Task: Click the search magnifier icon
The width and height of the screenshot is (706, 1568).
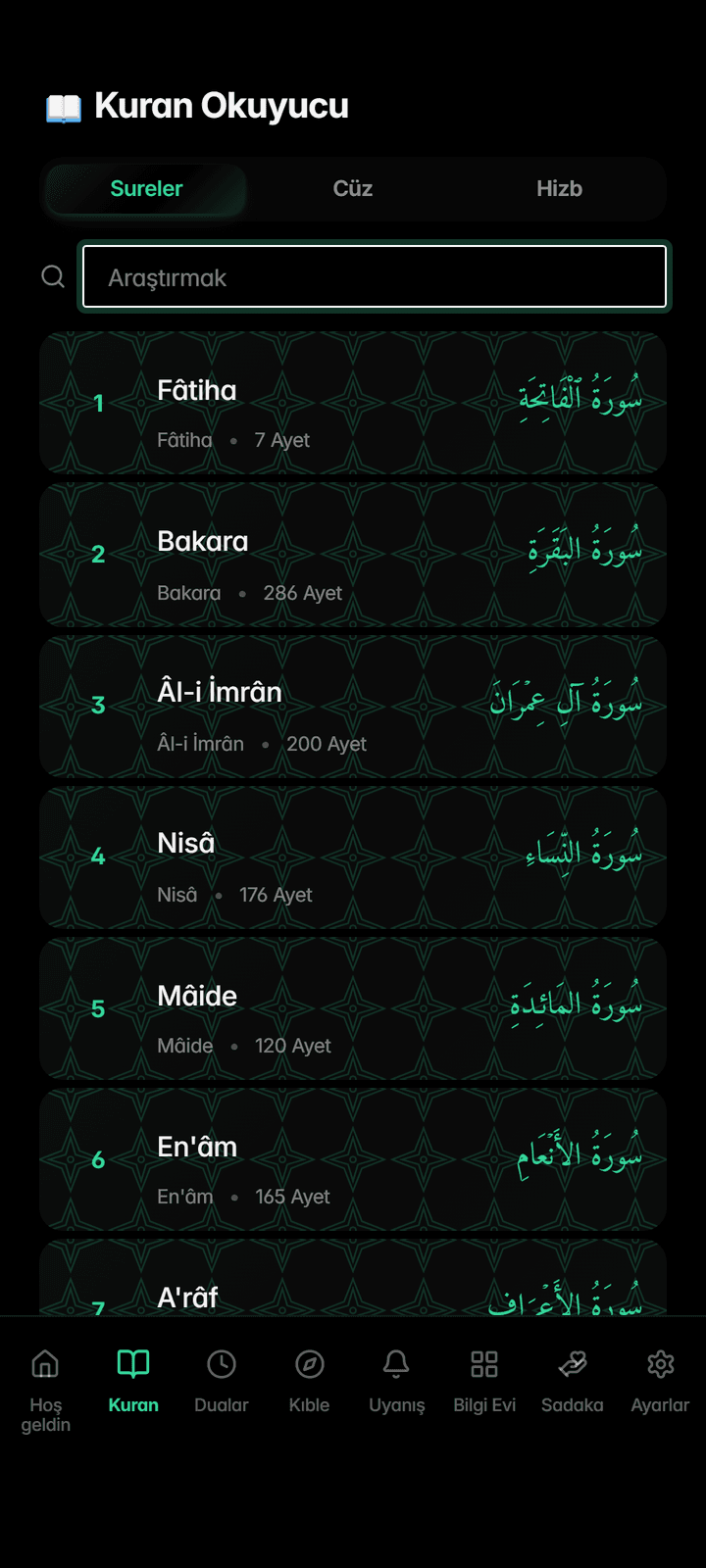Action: click(53, 276)
